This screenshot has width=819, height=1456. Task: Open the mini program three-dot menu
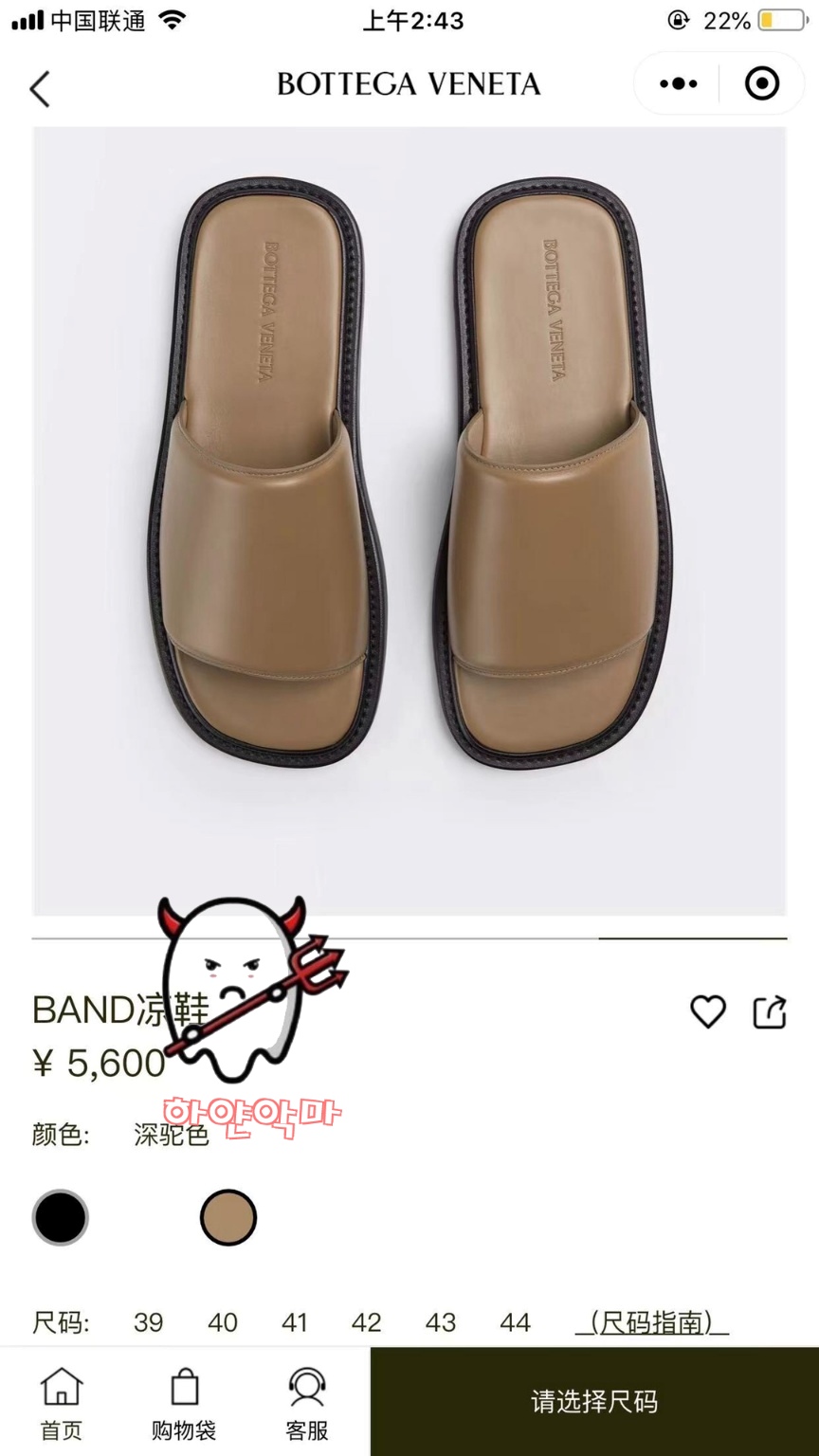pos(678,84)
